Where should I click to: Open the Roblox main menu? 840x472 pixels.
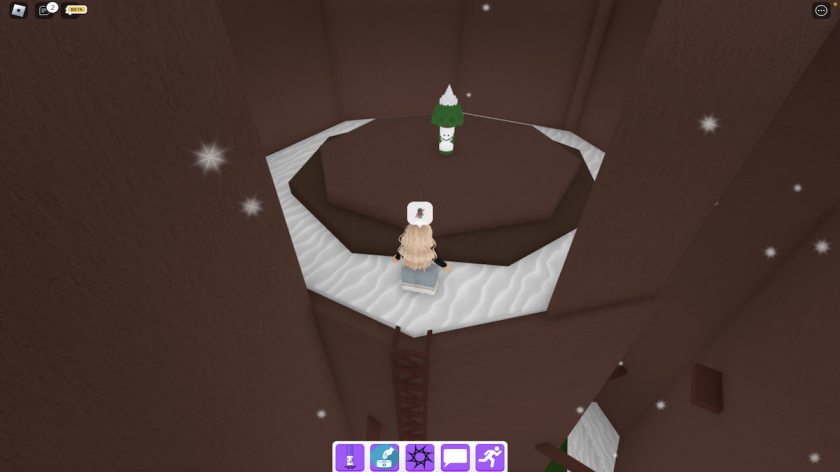coord(18,10)
